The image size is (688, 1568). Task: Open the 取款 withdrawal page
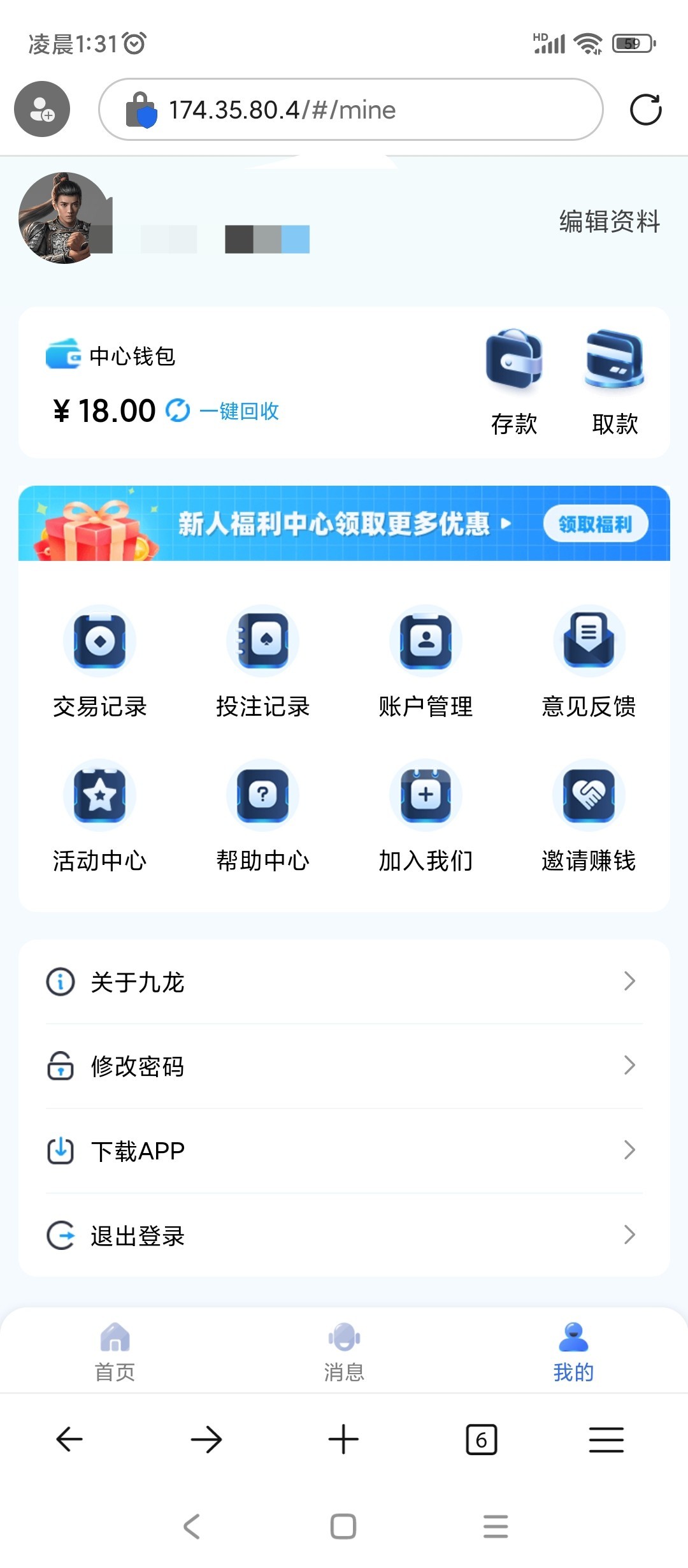615,381
